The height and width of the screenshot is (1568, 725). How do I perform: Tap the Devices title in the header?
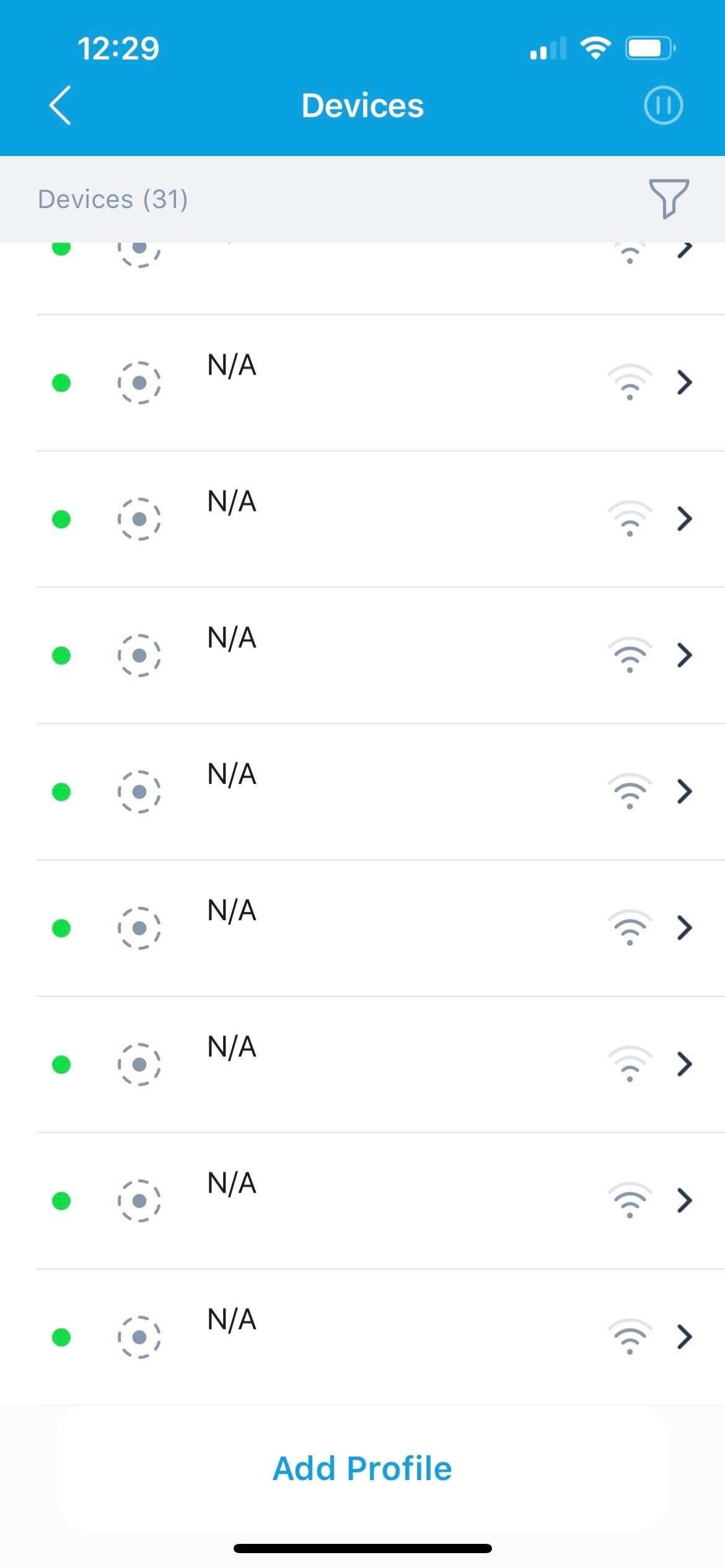[362, 105]
